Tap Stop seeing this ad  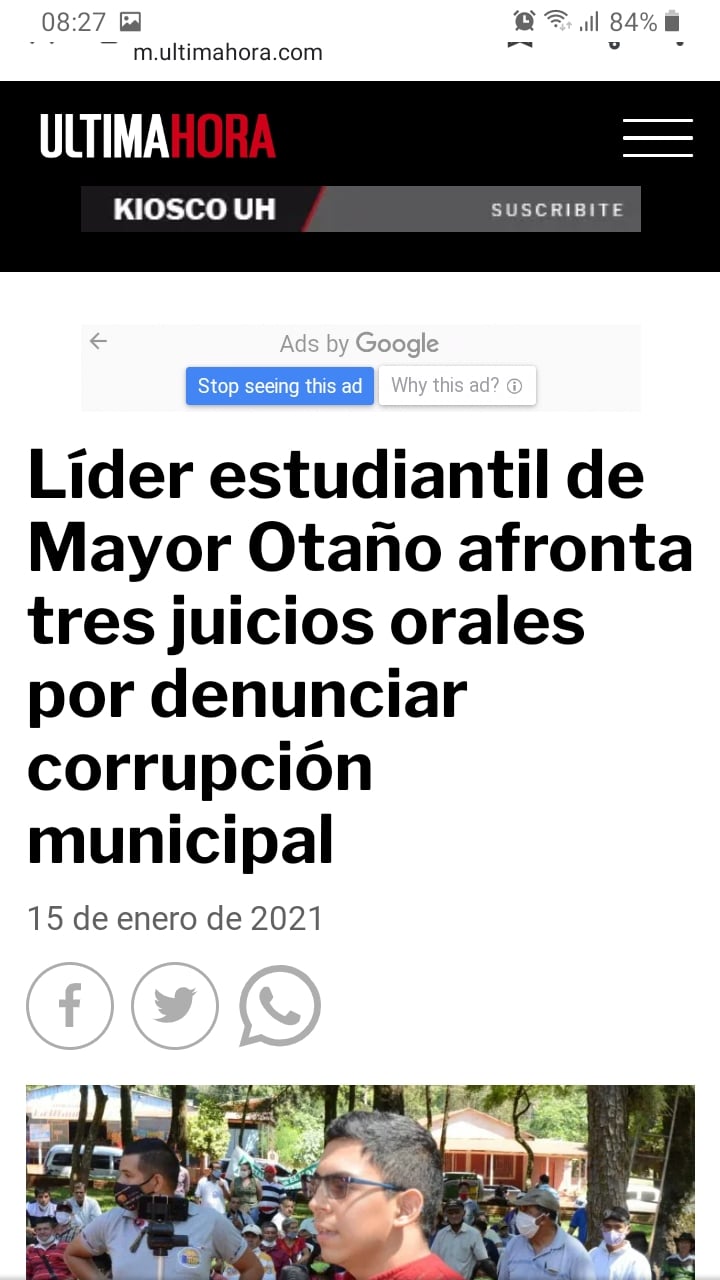click(x=280, y=386)
